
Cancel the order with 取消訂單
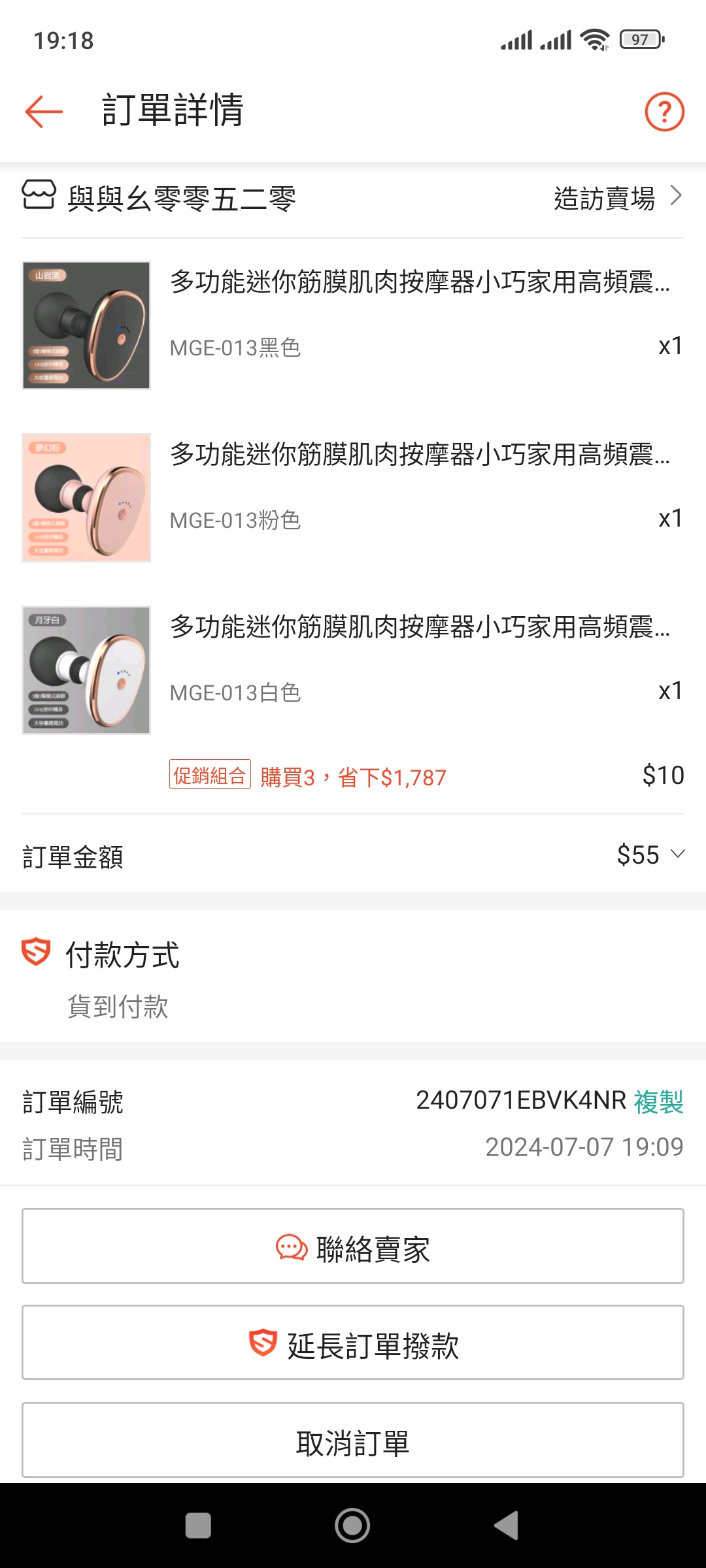click(x=353, y=1440)
